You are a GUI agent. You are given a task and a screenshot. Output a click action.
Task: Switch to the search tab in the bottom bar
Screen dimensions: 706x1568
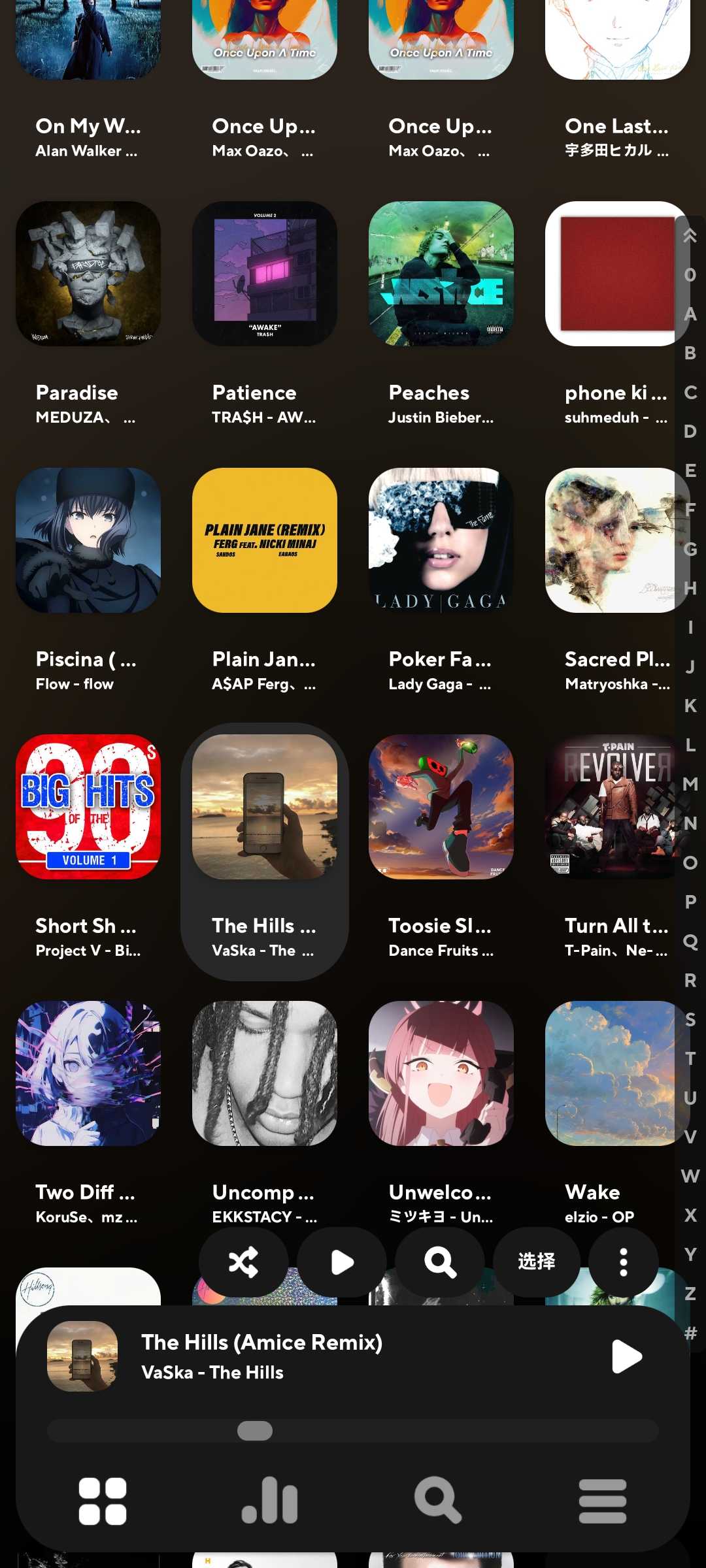click(x=437, y=1501)
